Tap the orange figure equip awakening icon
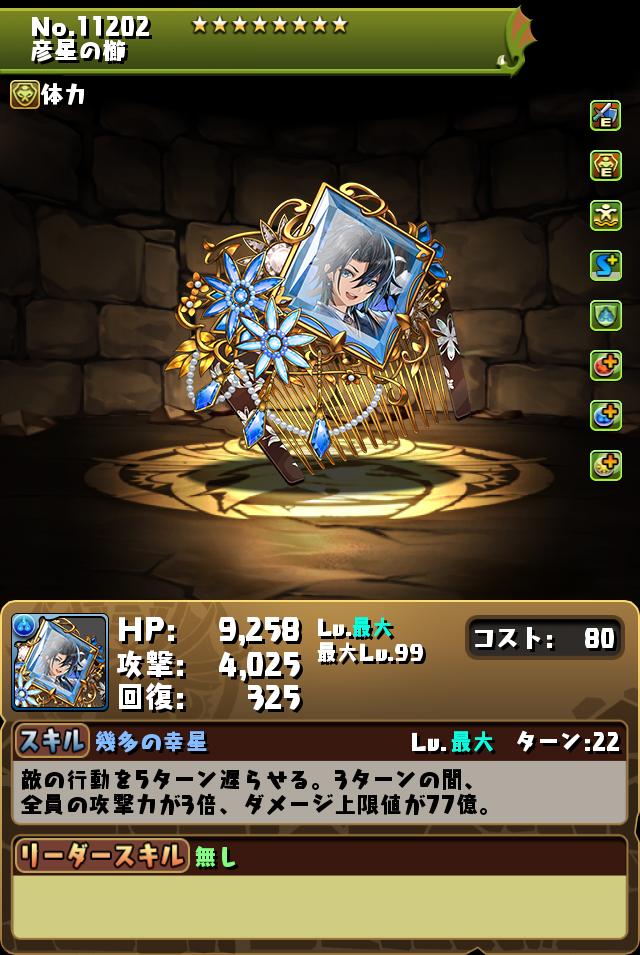The height and width of the screenshot is (955, 640). (x=605, y=165)
